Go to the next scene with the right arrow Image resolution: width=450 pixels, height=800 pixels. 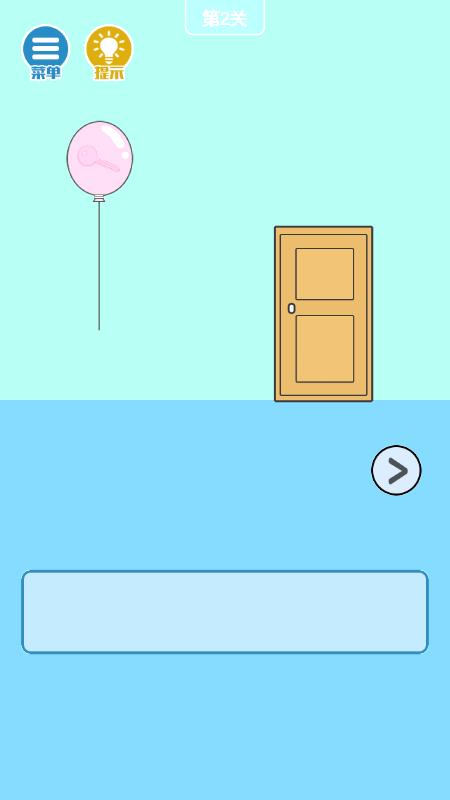point(396,470)
